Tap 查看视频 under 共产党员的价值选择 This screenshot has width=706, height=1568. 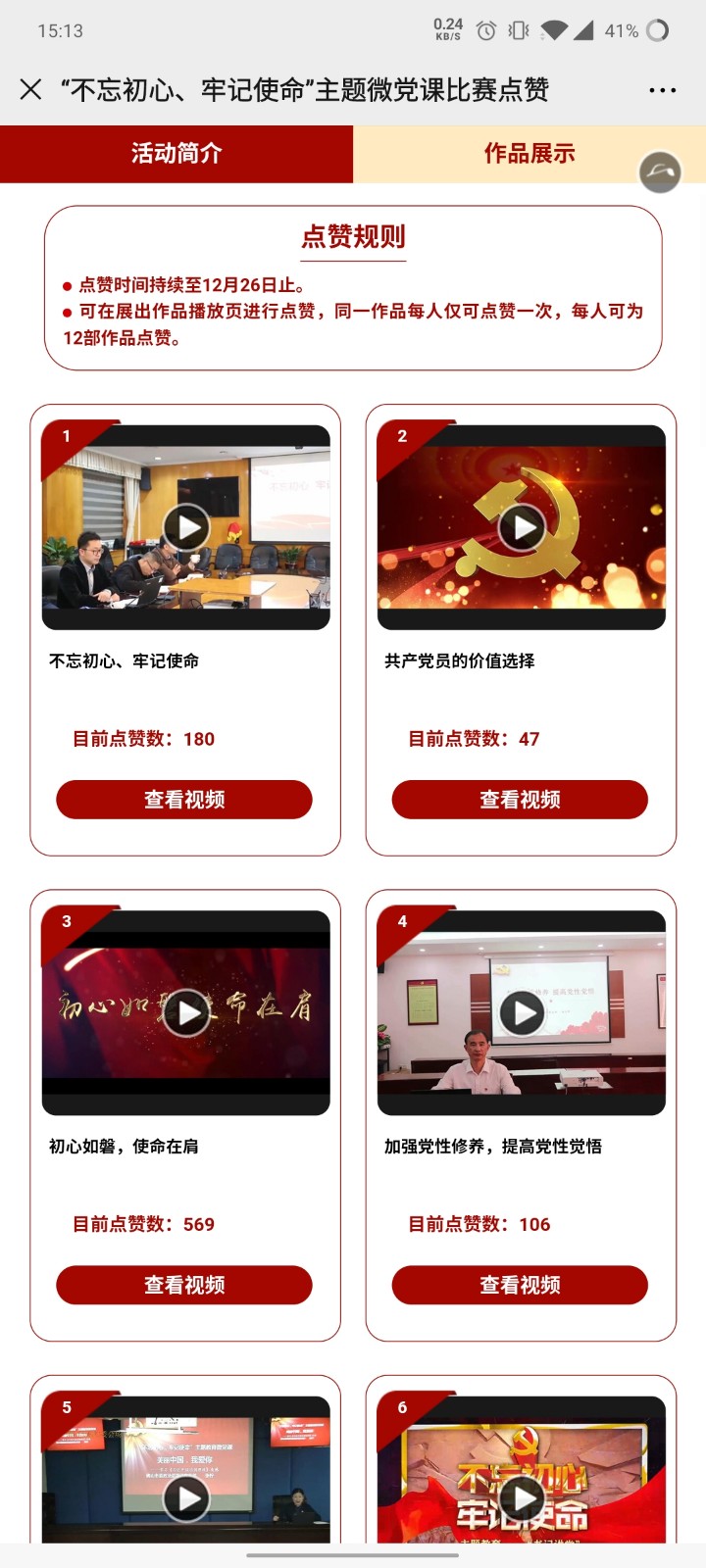point(520,800)
